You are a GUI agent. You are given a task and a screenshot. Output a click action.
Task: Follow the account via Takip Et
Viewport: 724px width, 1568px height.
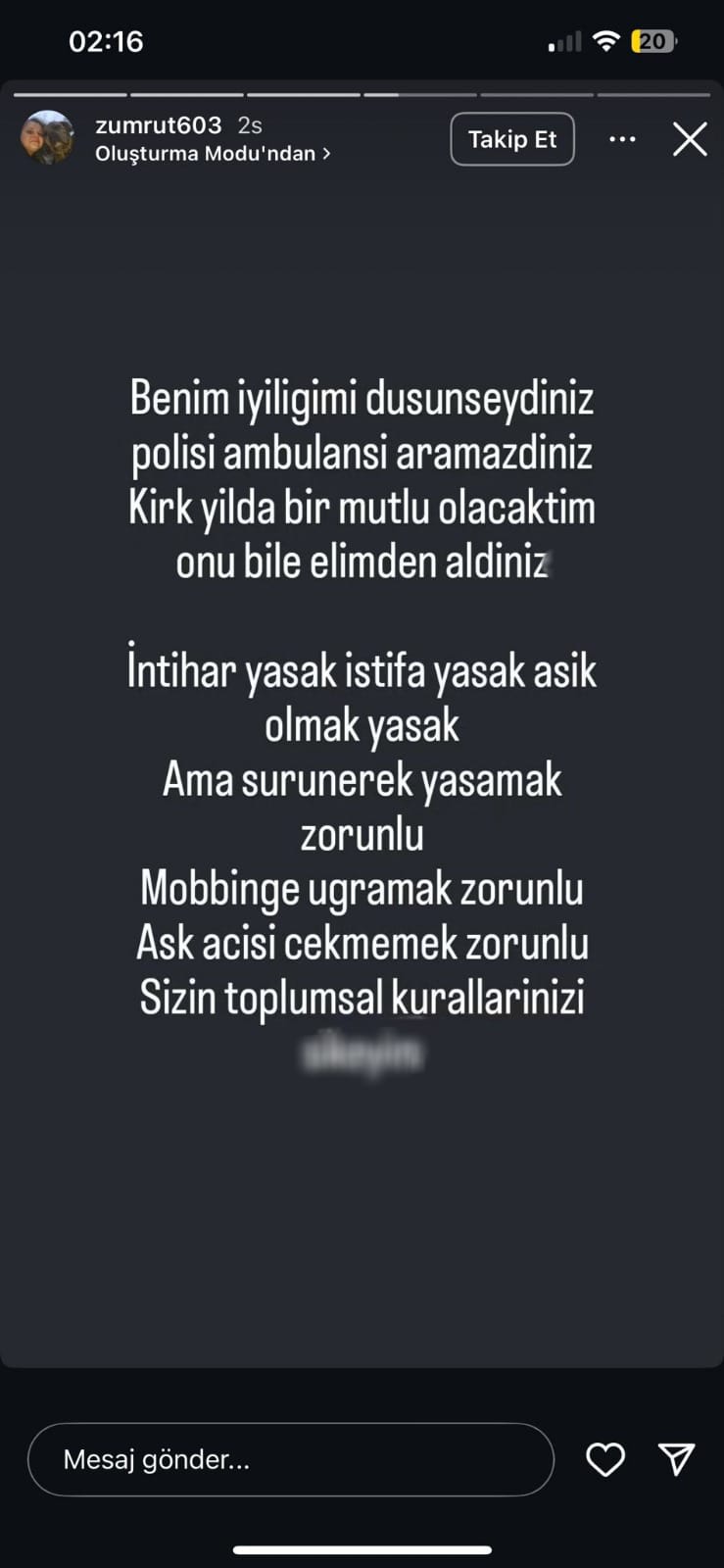coord(511,139)
